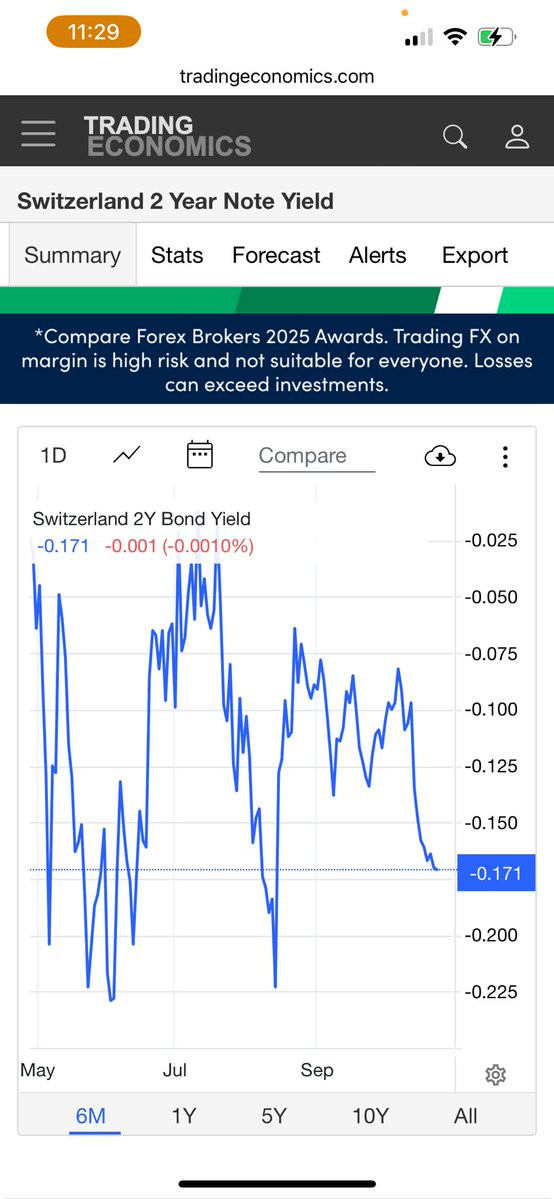Screen dimensions: 554x1199
Task: Show the 10Y time range
Action: 370,1116
